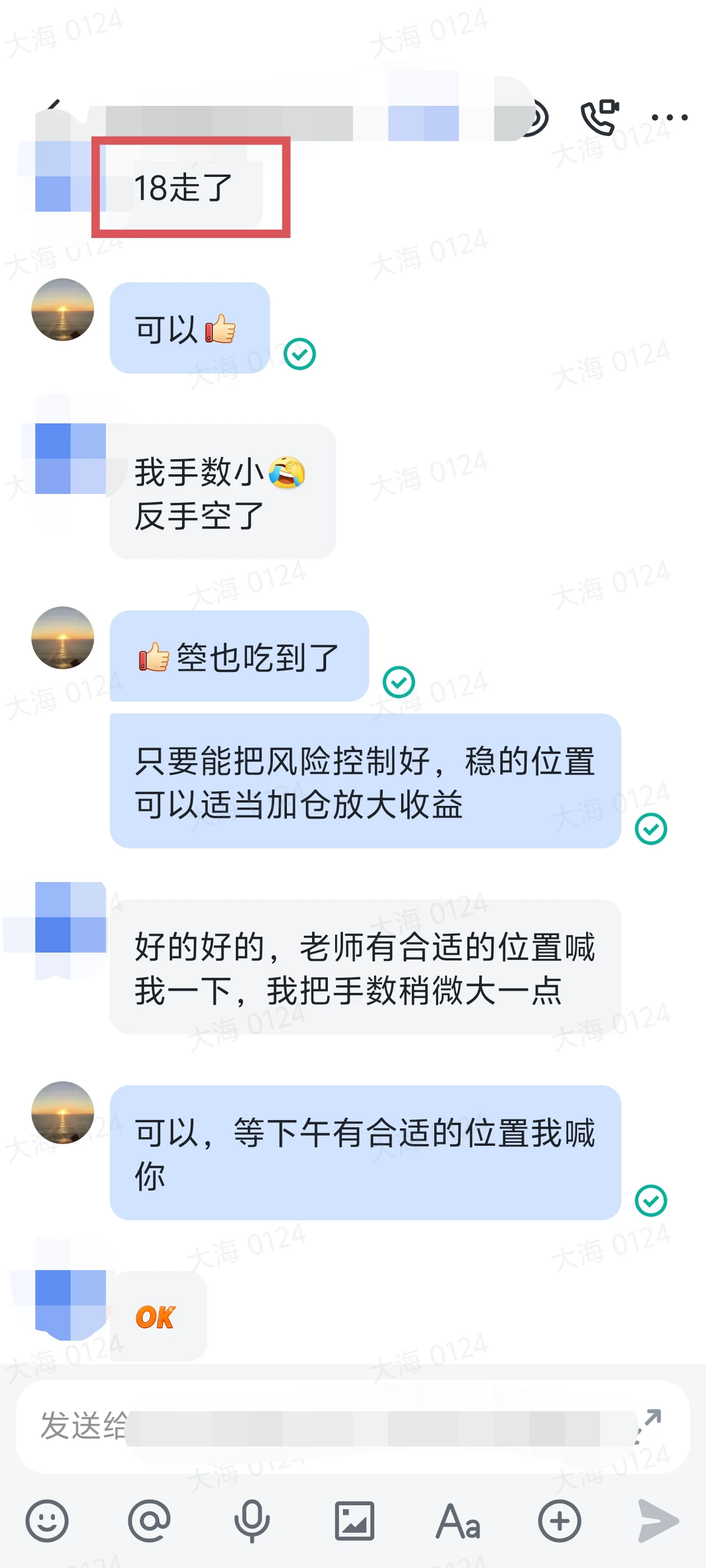Open the three-dot overflow menu
Viewport: 706px width, 1568px height.
tap(670, 118)
